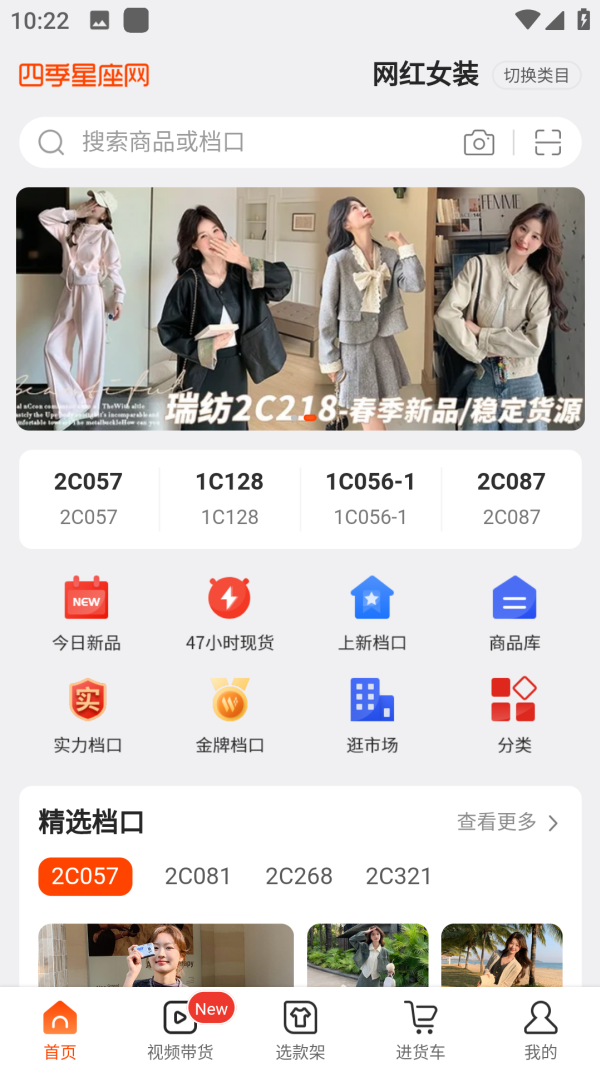
Task: Open camera image search
Action: pos(479,143)
